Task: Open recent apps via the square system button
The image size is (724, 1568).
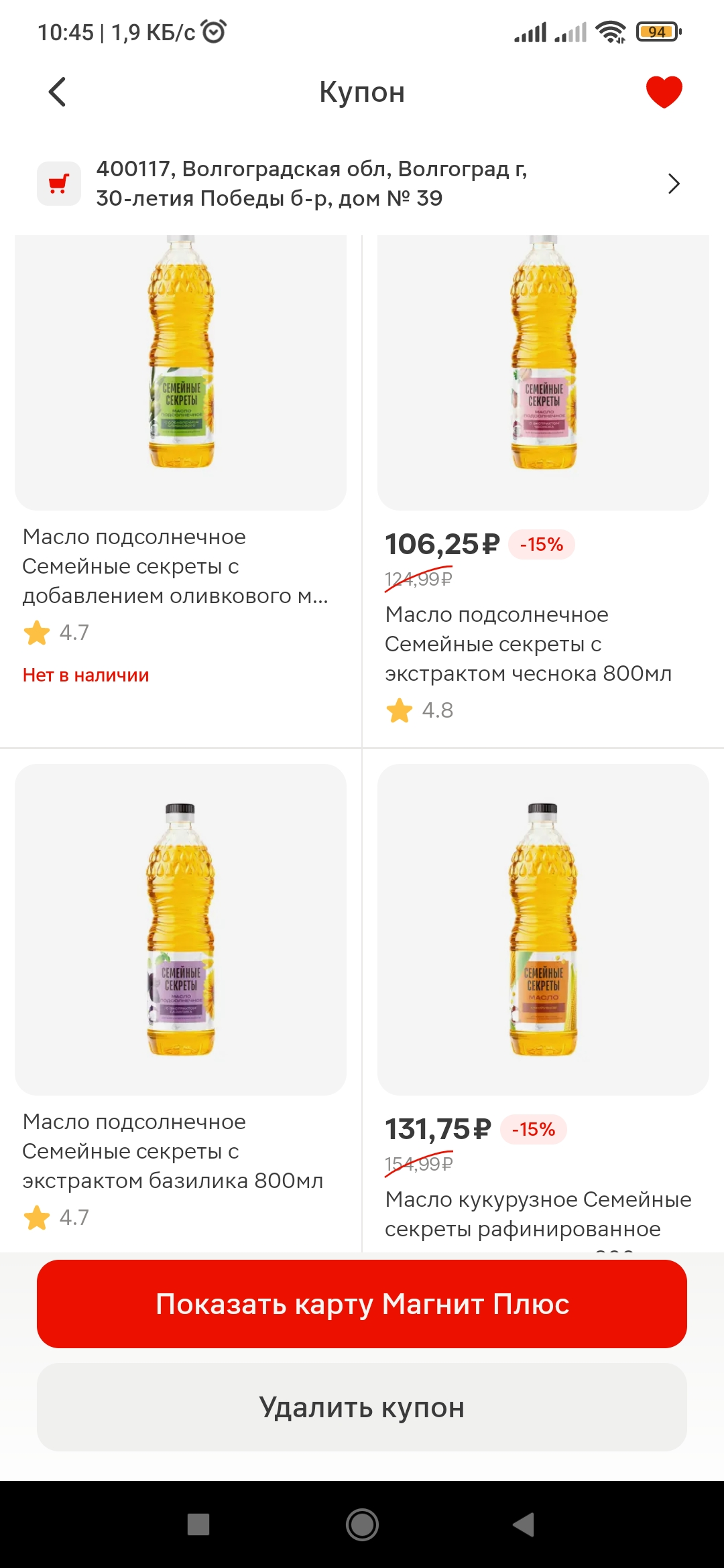Action: click(x=198, y=1524)
